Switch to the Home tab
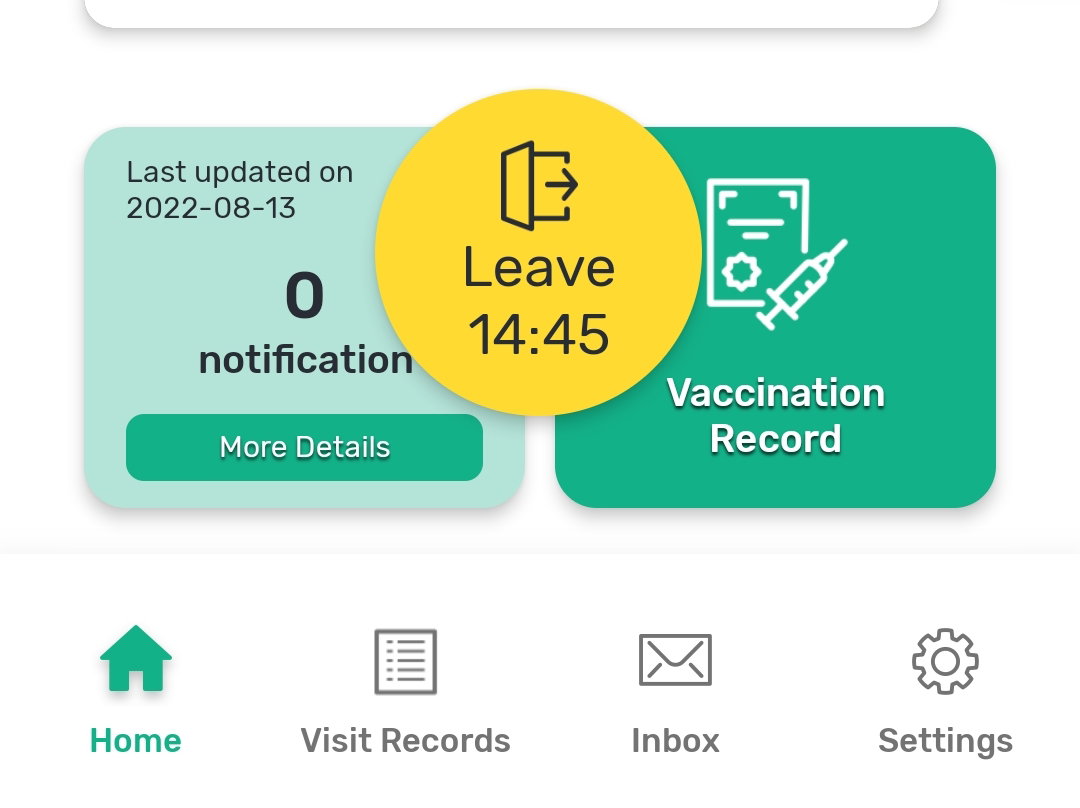This screenshot has width=1080, height=808. pyautogui.click(x=136, y=691)
